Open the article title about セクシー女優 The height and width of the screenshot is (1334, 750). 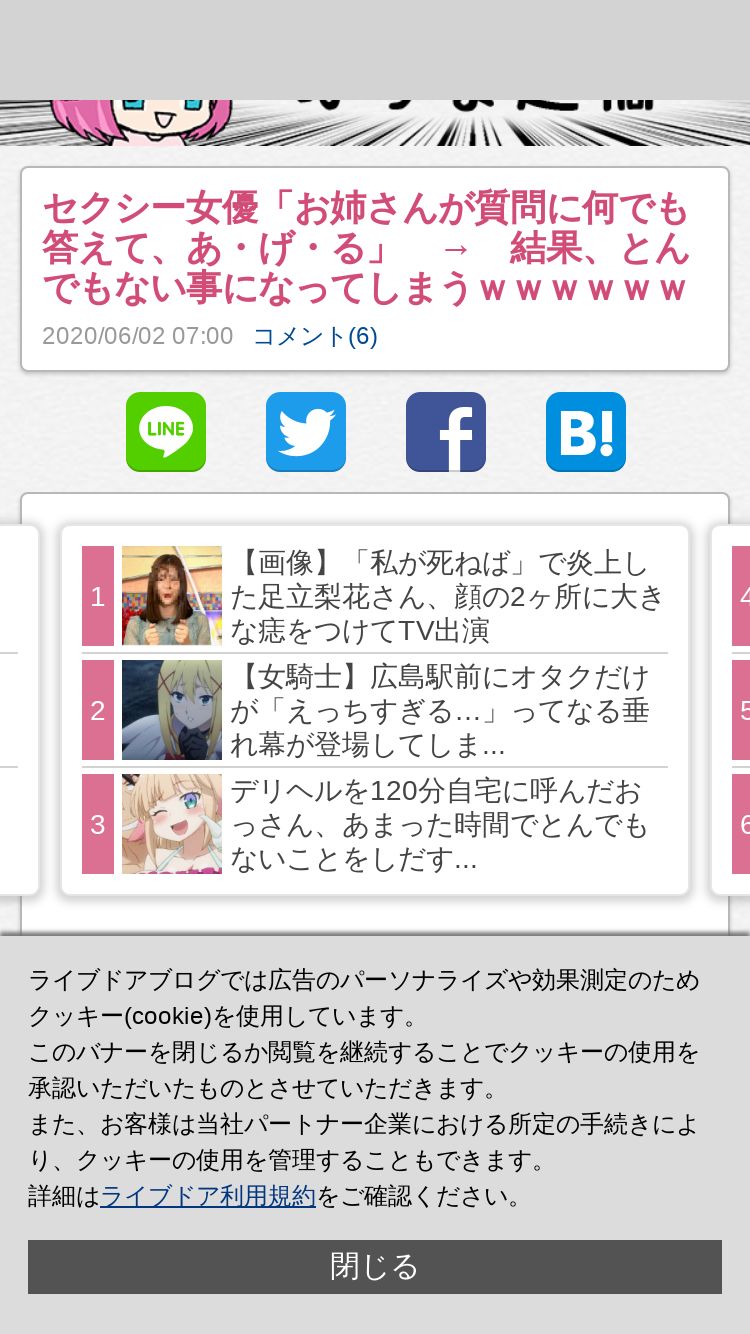(366, 249)
